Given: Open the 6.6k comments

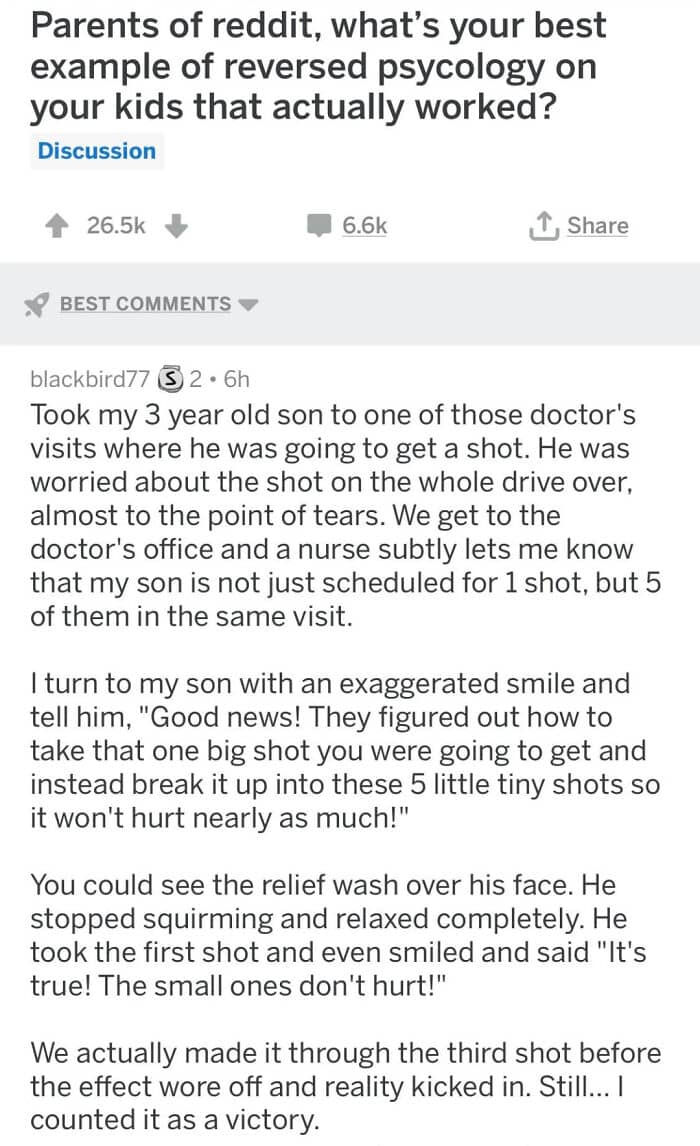Looking at the screenshot, I should tap(347, 226).
